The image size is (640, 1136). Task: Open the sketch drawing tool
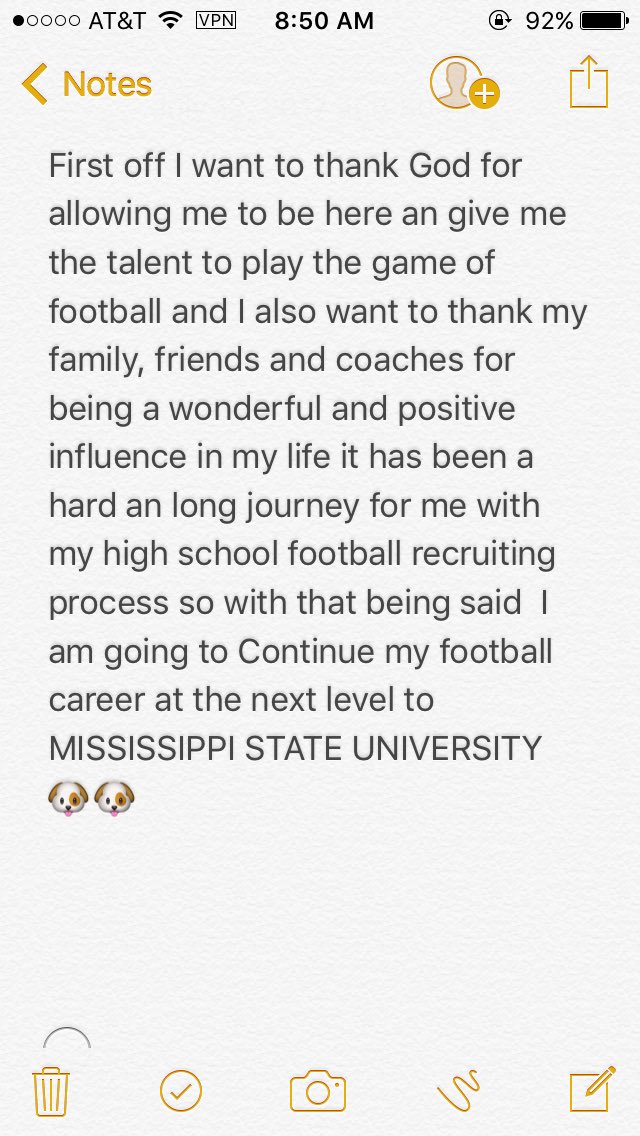tap(458, 1090)
